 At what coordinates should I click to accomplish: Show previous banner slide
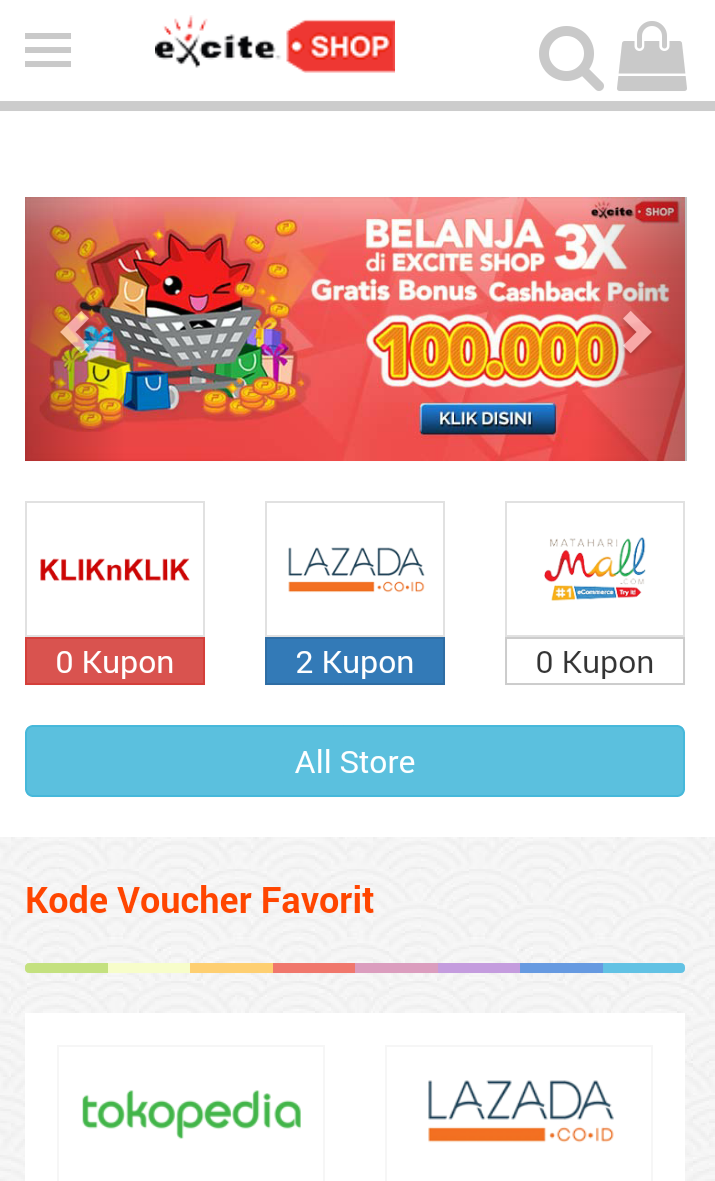[x=74, y=331]
